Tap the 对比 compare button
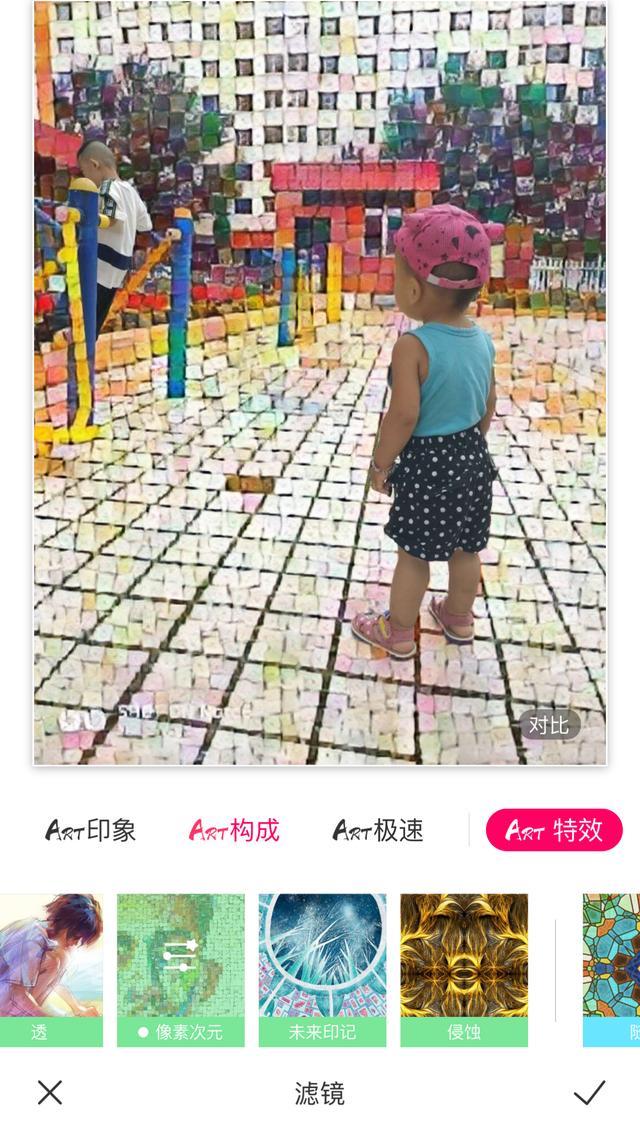Screen dimensions: 640x1138 (x=548, y=725)
